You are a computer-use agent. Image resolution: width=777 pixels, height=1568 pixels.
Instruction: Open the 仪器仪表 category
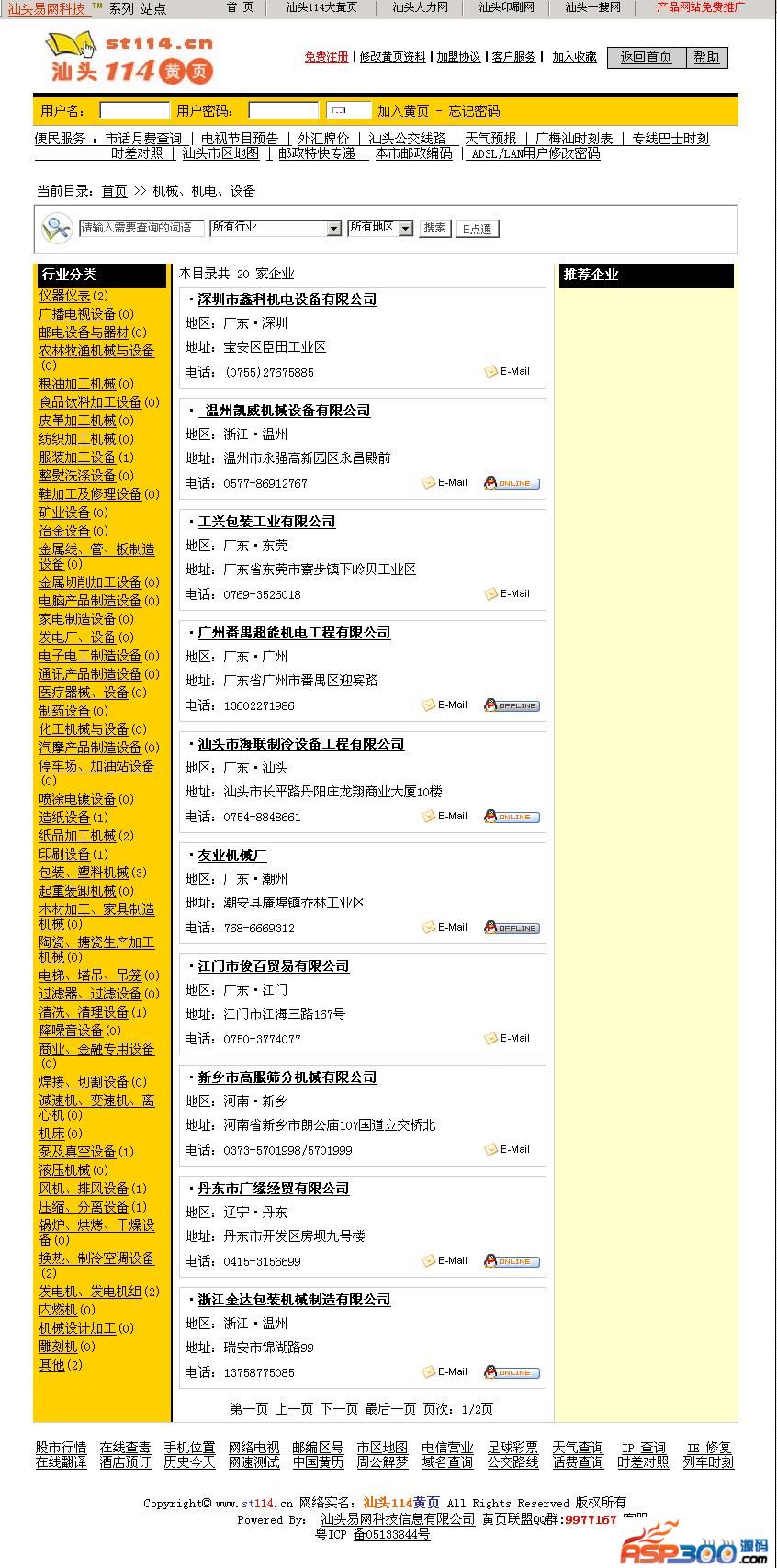pos(64,296)
